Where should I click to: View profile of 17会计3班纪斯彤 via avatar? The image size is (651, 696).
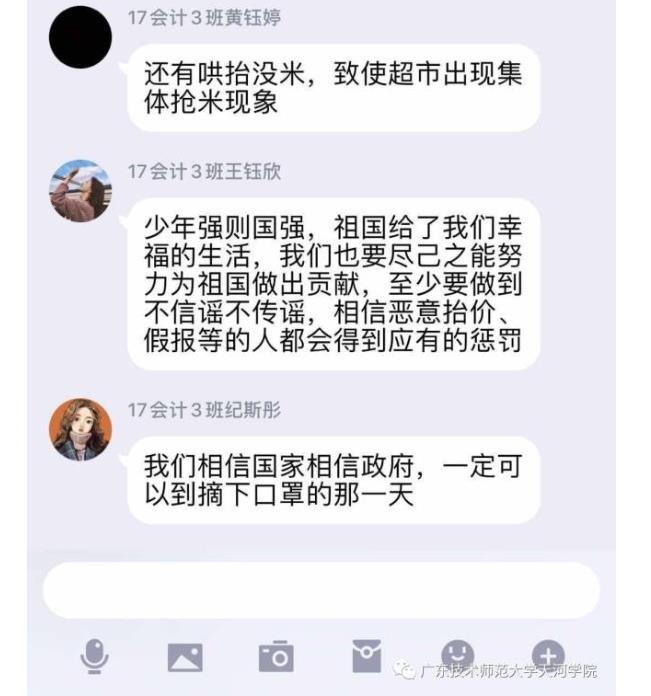point(81,429)
